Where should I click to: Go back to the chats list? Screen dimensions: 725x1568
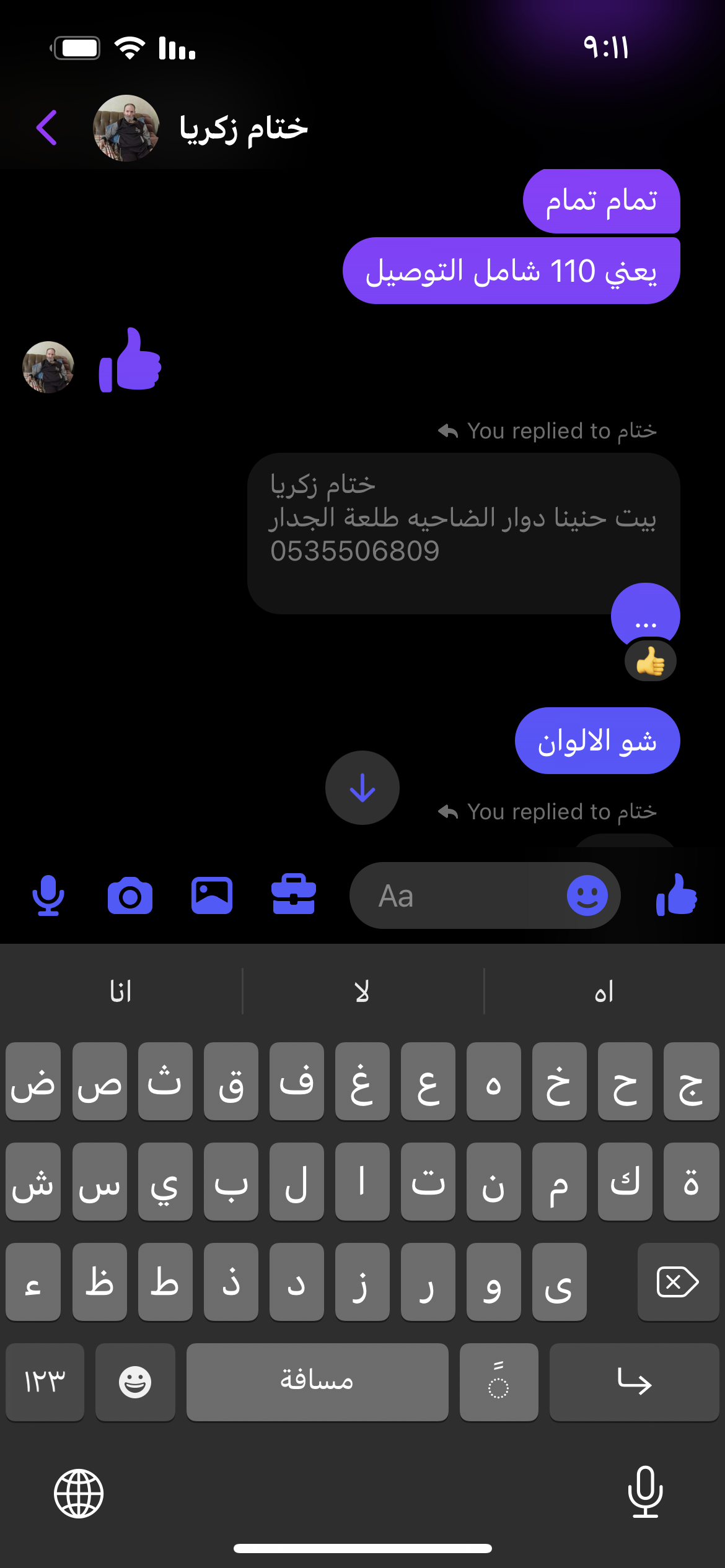pyautogui.click(x=47, y=128)
